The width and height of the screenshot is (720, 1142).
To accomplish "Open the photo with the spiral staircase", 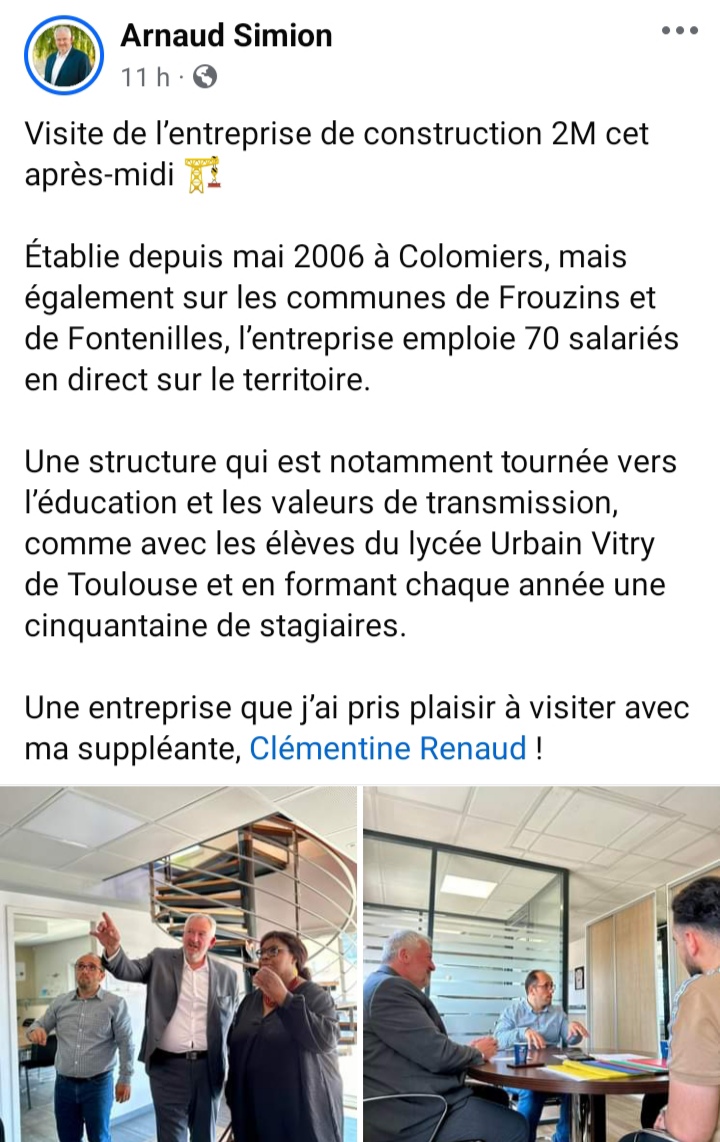I will (178, 964).
